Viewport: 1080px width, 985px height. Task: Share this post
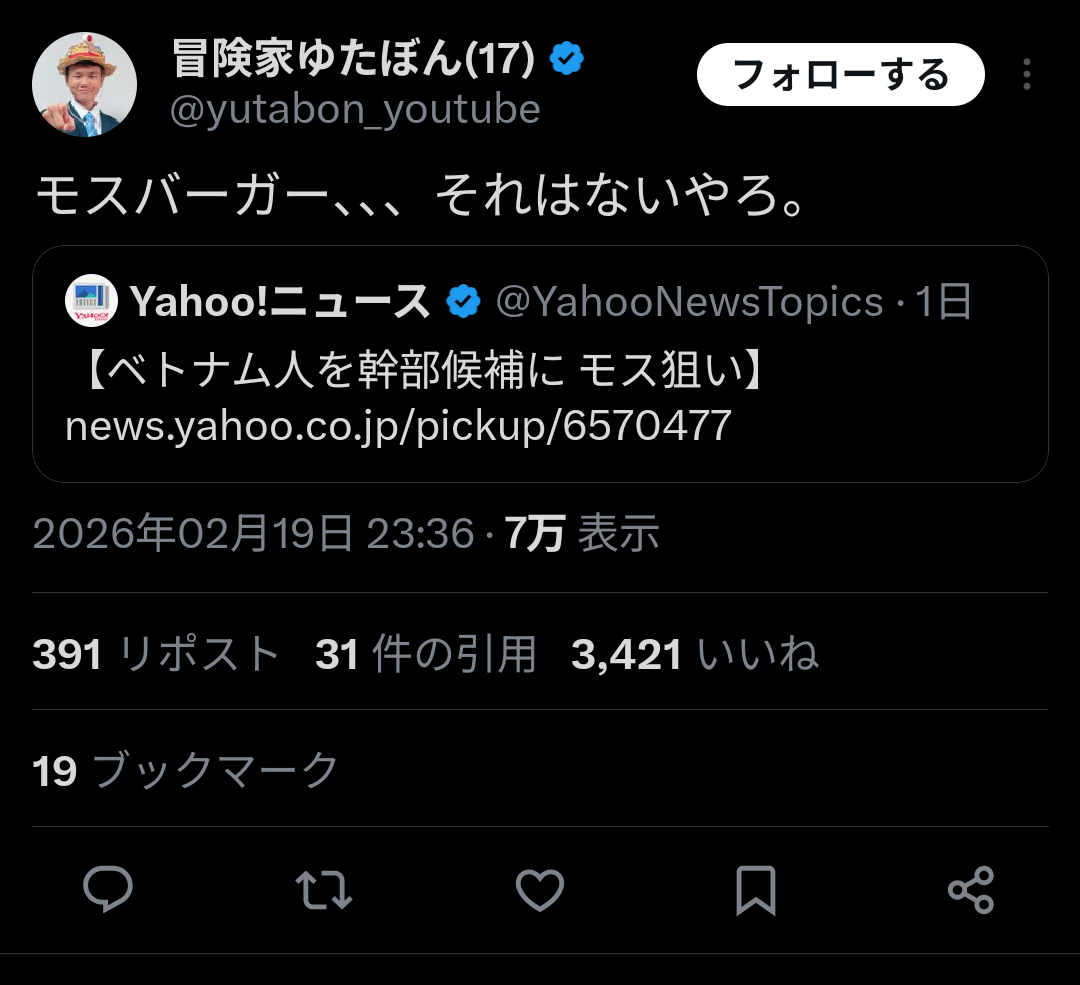point(970,890)
